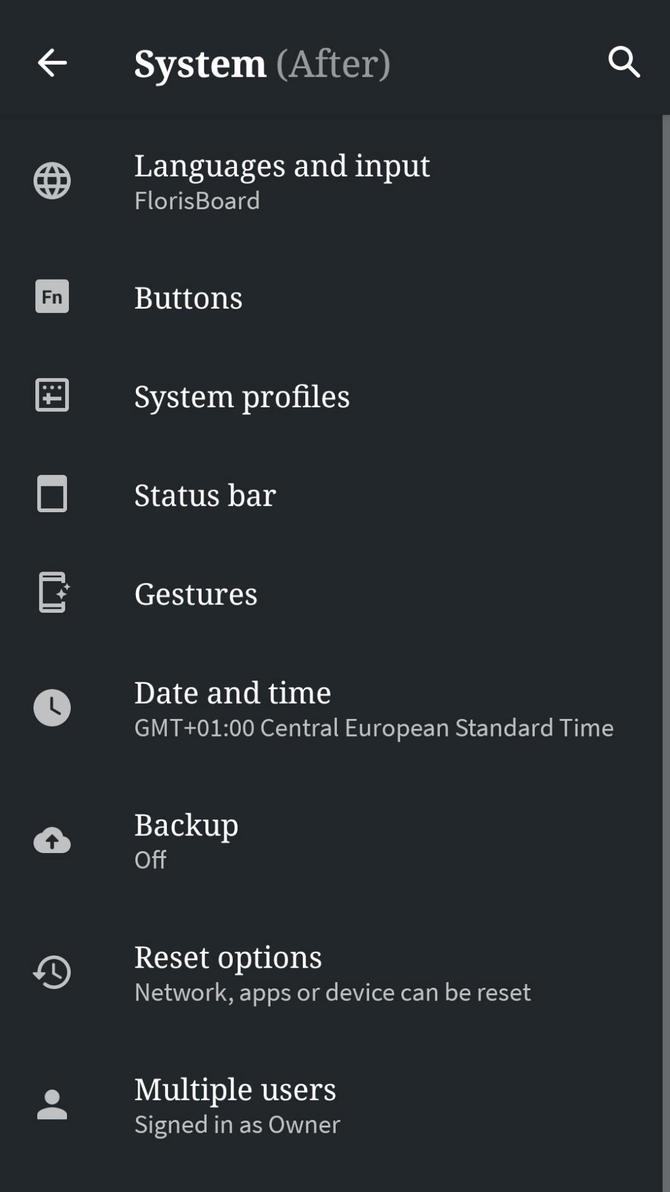Select System profiles
The width and height of the screenshot is (670, 1192).
(242, 397)
